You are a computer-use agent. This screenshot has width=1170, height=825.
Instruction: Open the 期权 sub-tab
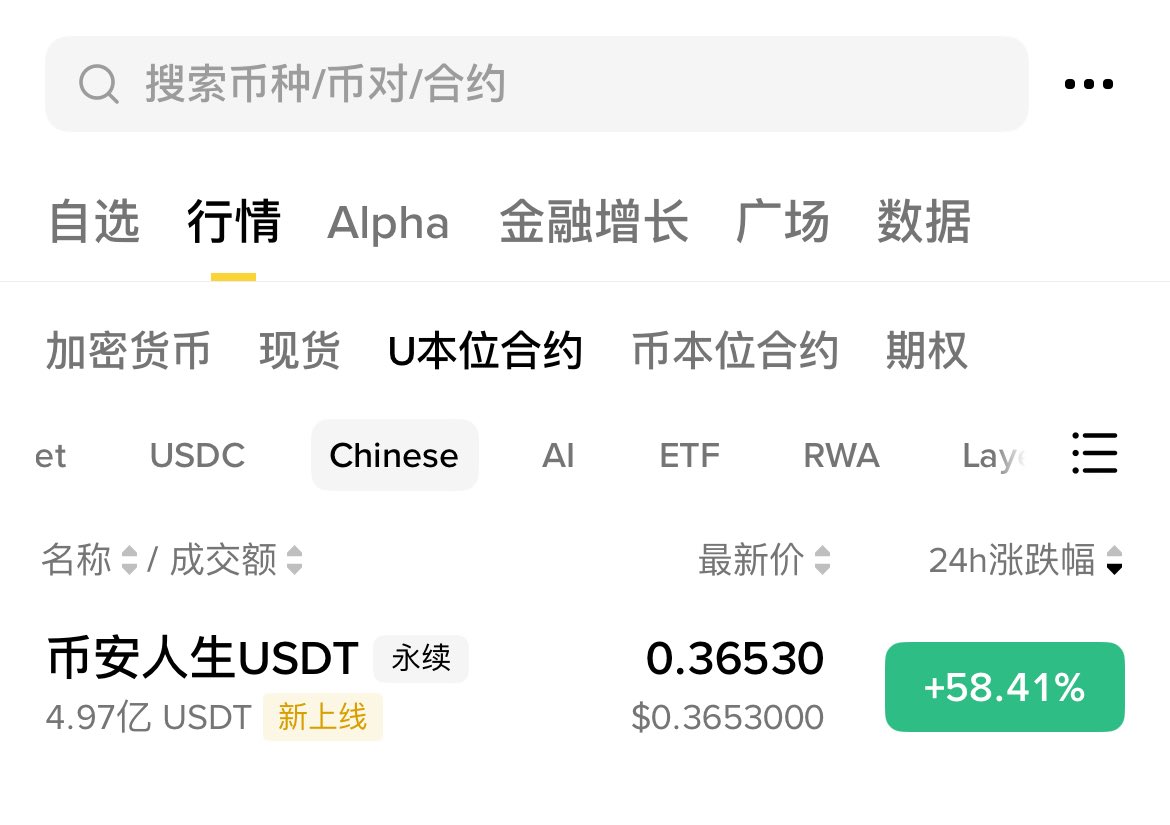pyautogui.click(x=926, y=351)
